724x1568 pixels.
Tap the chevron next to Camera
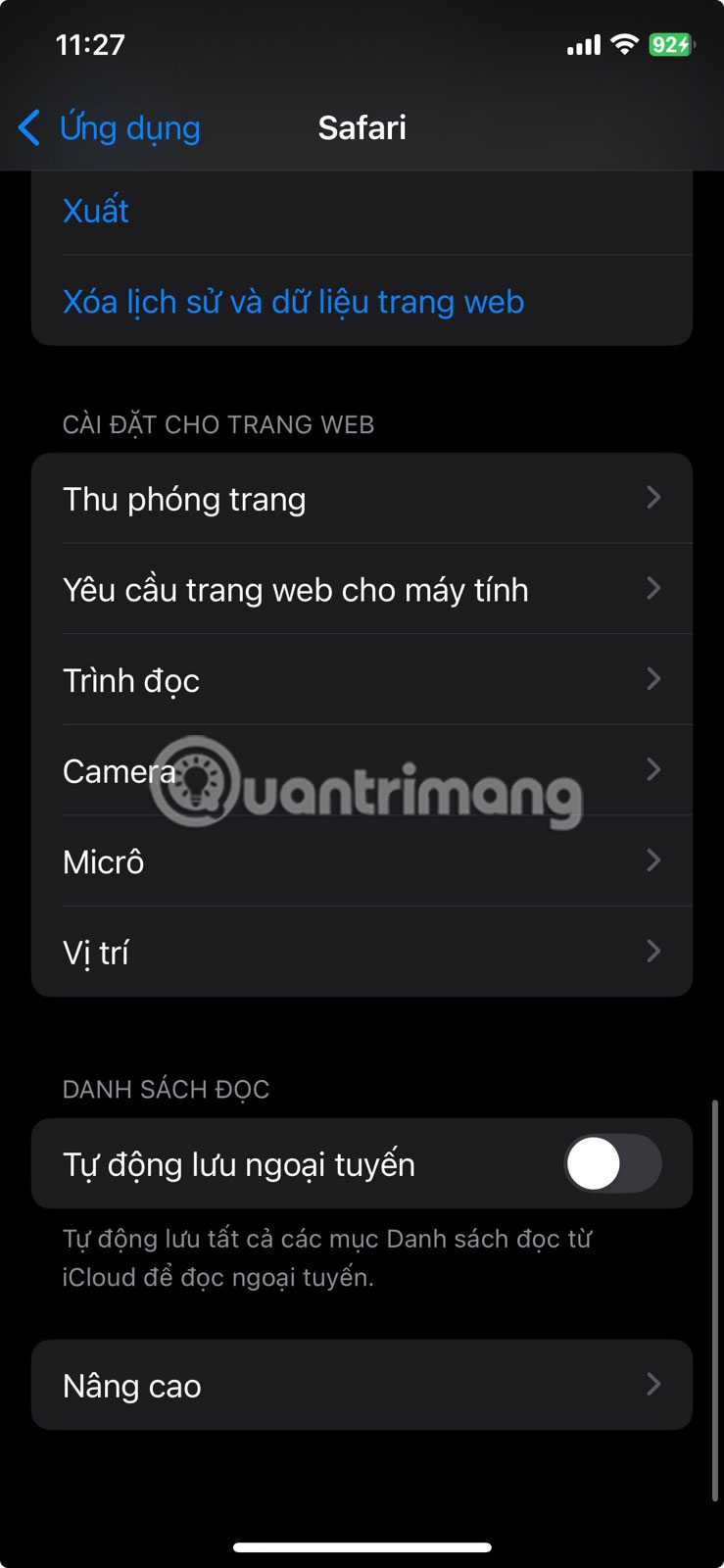654,771
